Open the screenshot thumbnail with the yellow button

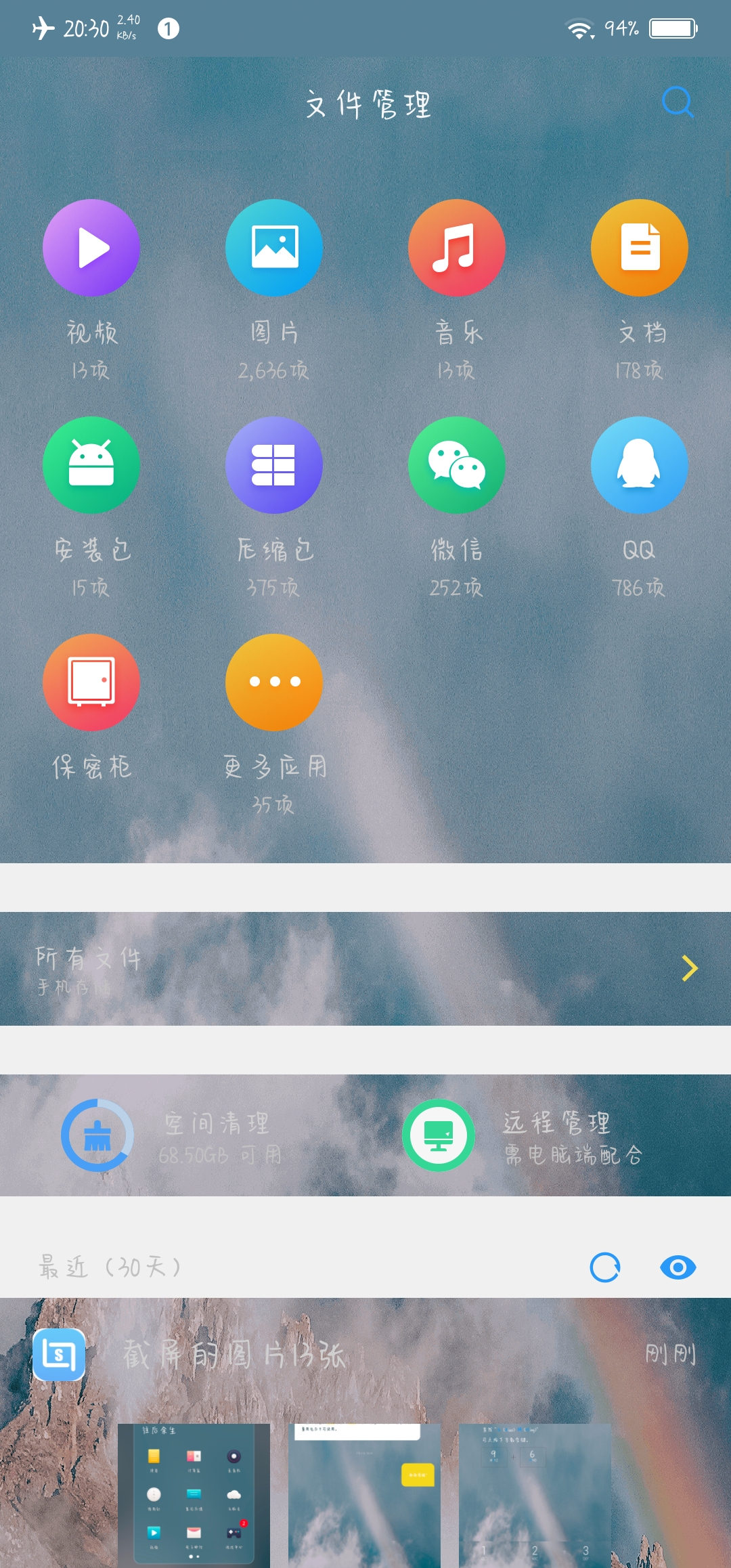click(364, 1496)
